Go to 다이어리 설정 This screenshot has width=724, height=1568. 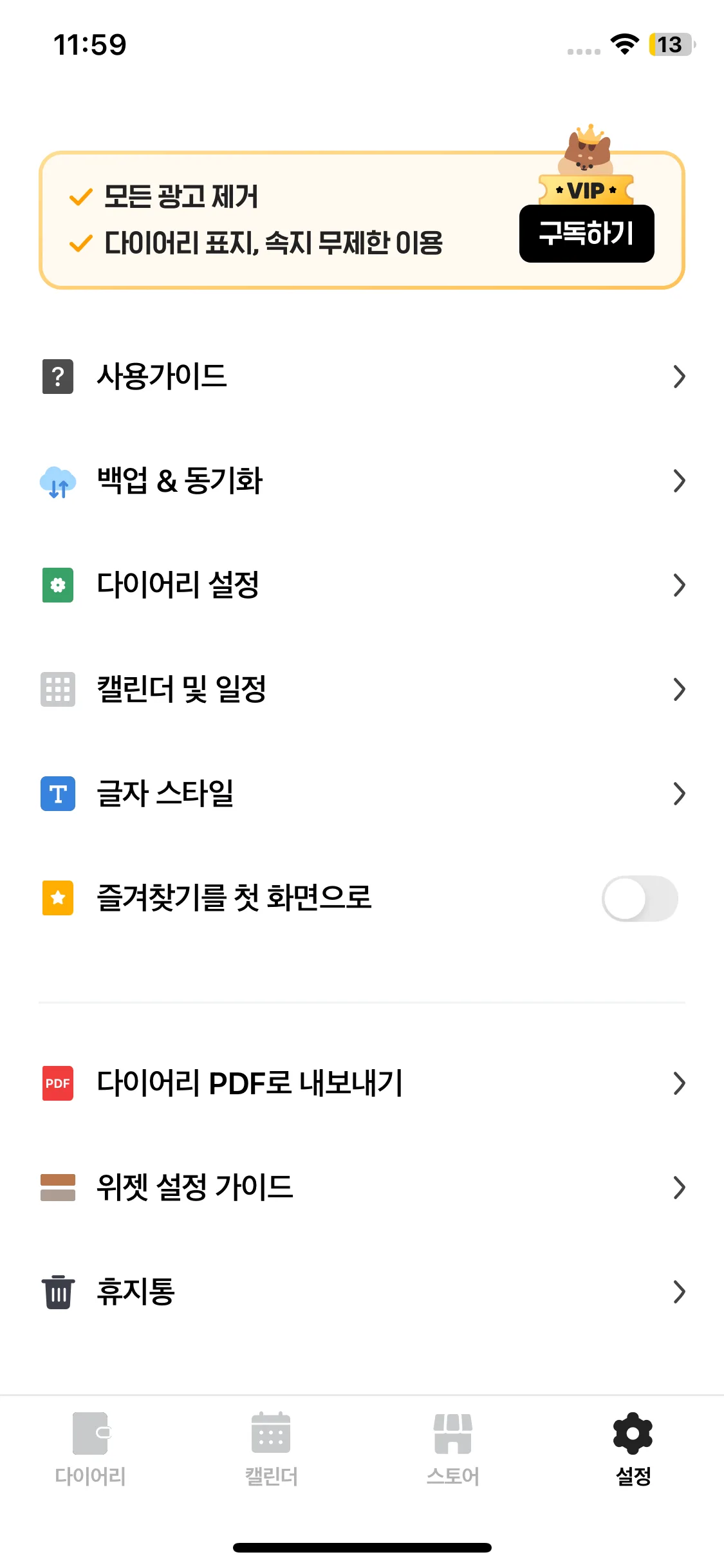[362, 585]
